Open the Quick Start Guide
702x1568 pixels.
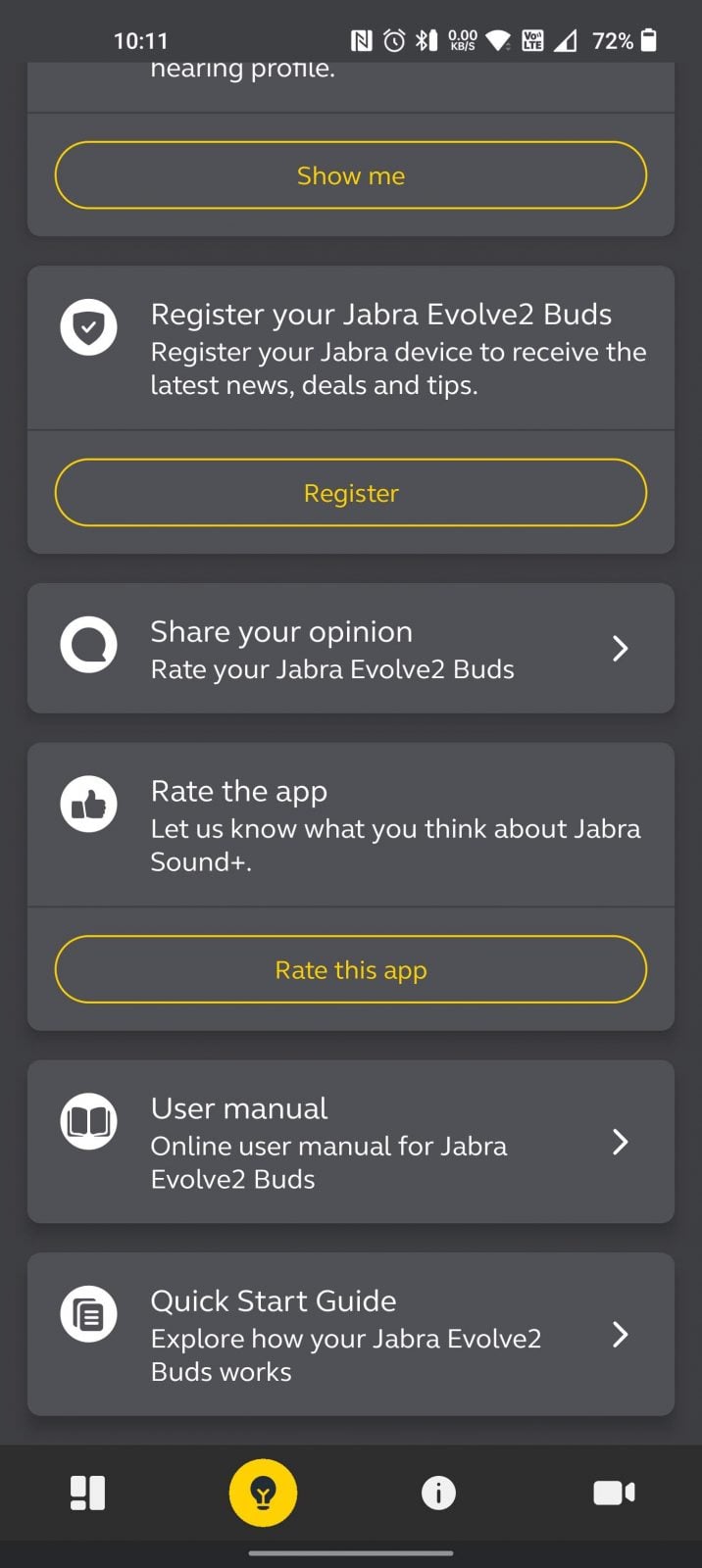(351, 1334)
